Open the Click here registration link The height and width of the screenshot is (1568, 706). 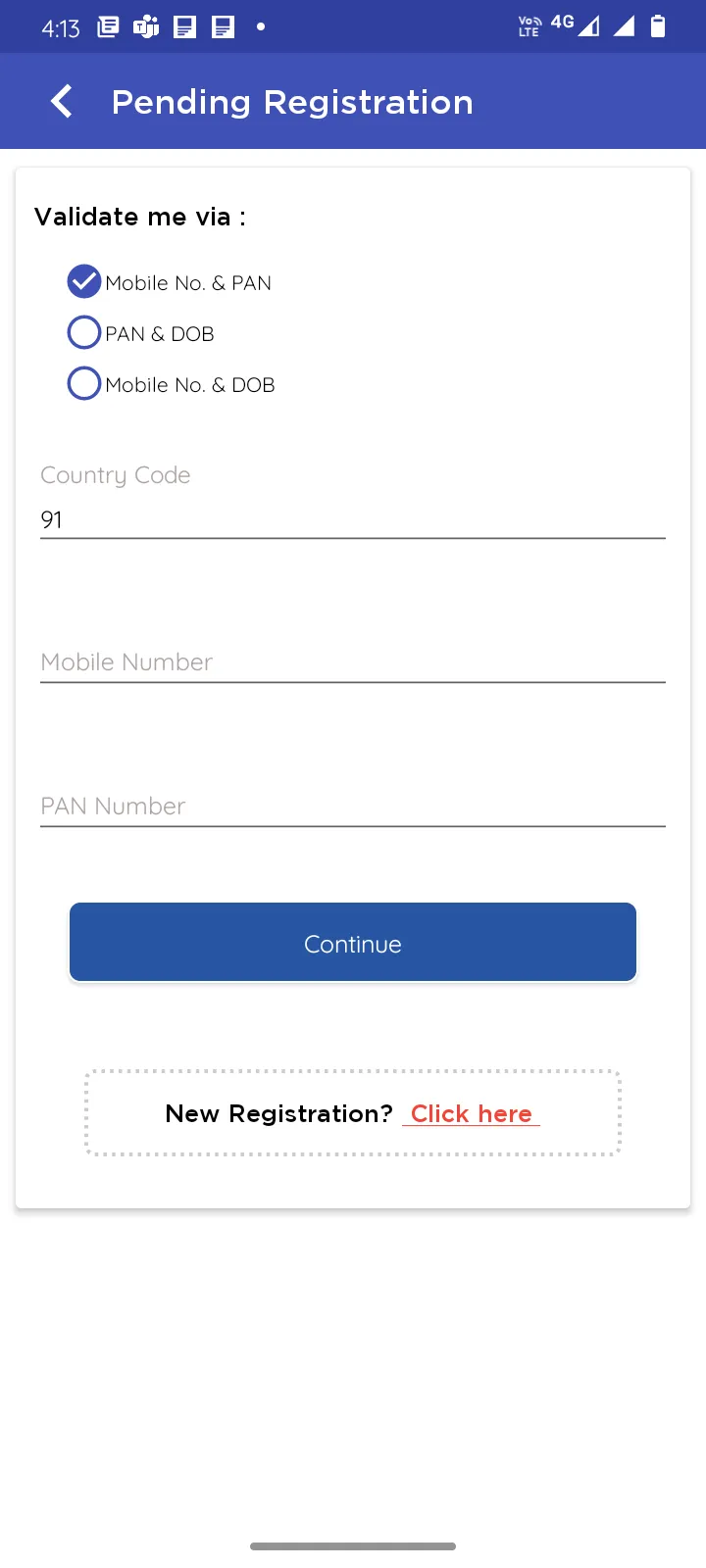[471, 1114]
